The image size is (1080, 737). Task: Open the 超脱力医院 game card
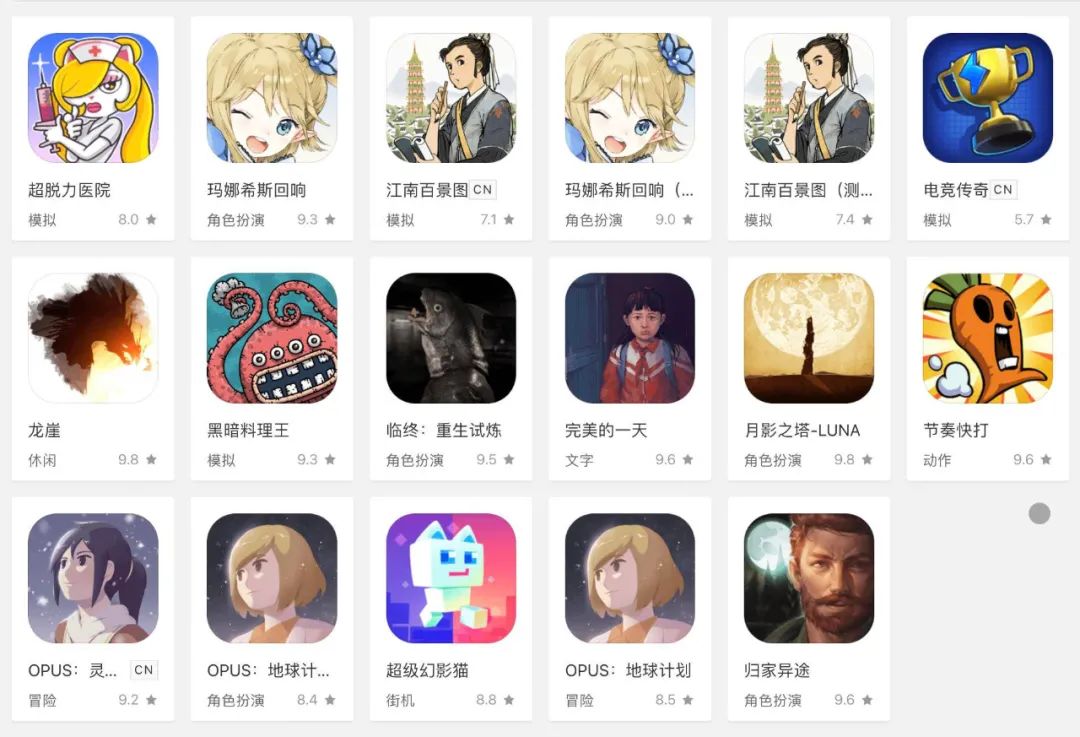click(93, 99)
